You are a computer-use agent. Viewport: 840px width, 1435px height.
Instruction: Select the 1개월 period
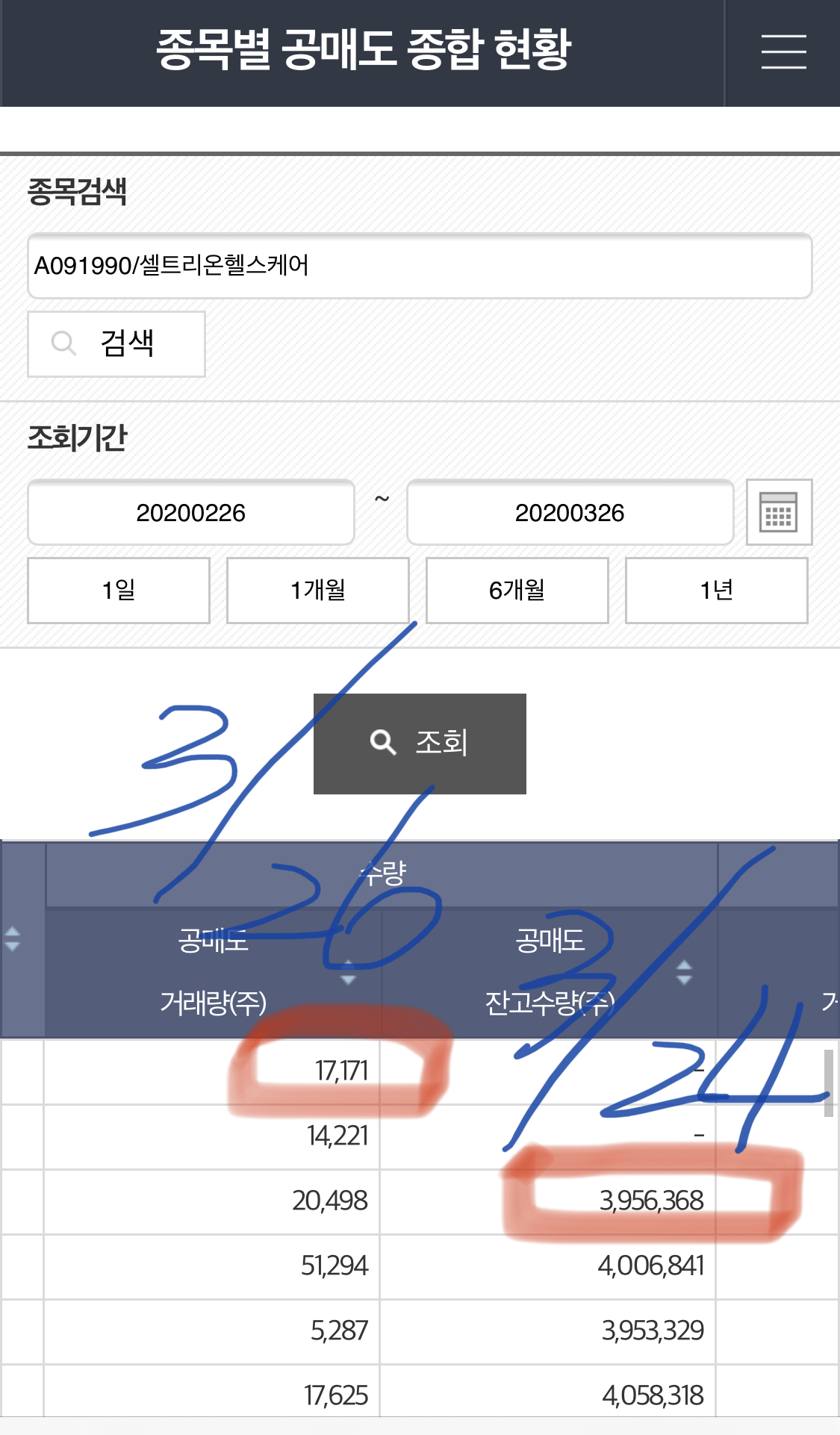[x=318, y=591]
